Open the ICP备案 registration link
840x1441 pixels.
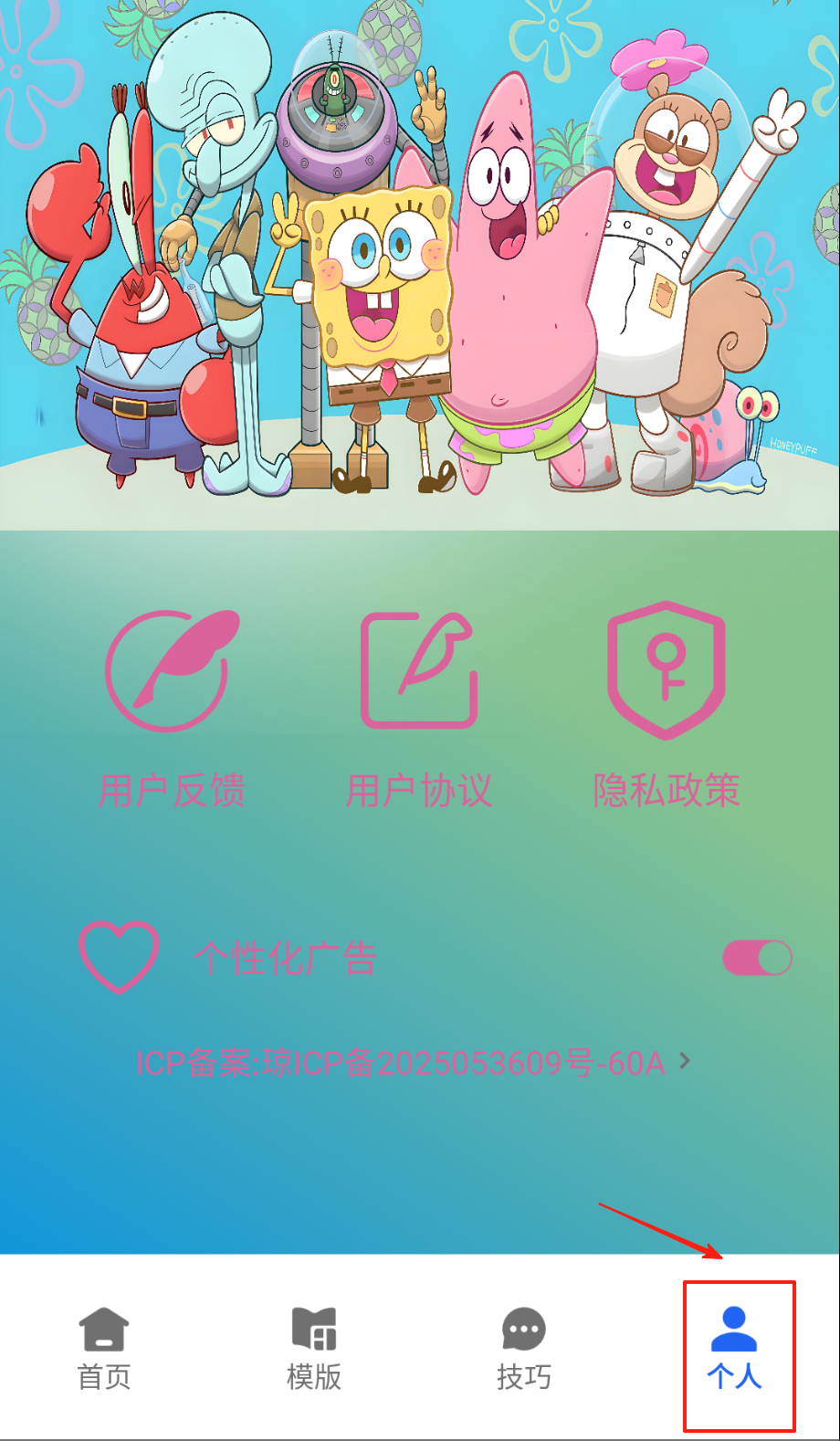(413, 1063)
